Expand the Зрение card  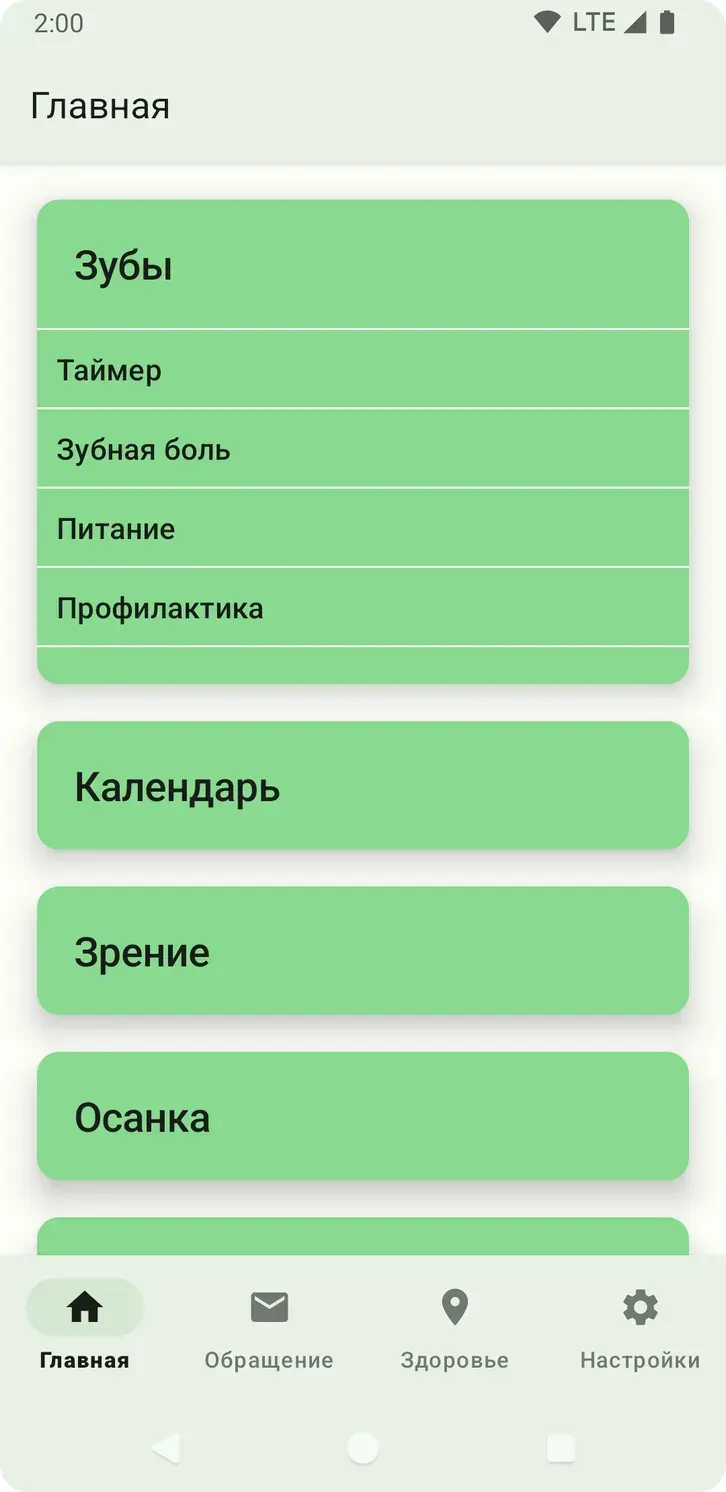click(x=362, y=951)
